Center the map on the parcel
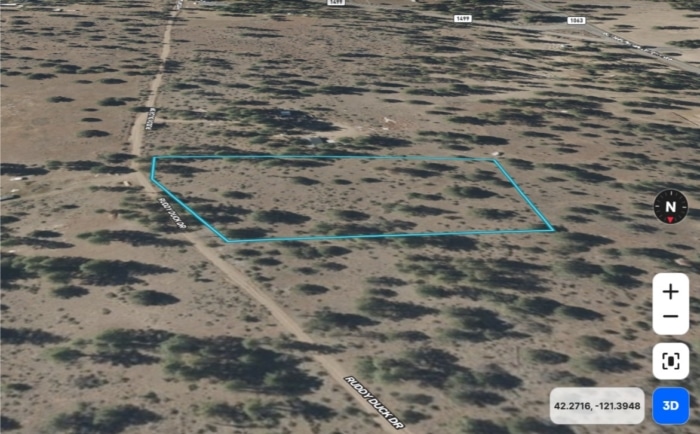The image size is (700, 434). [670, 361]
